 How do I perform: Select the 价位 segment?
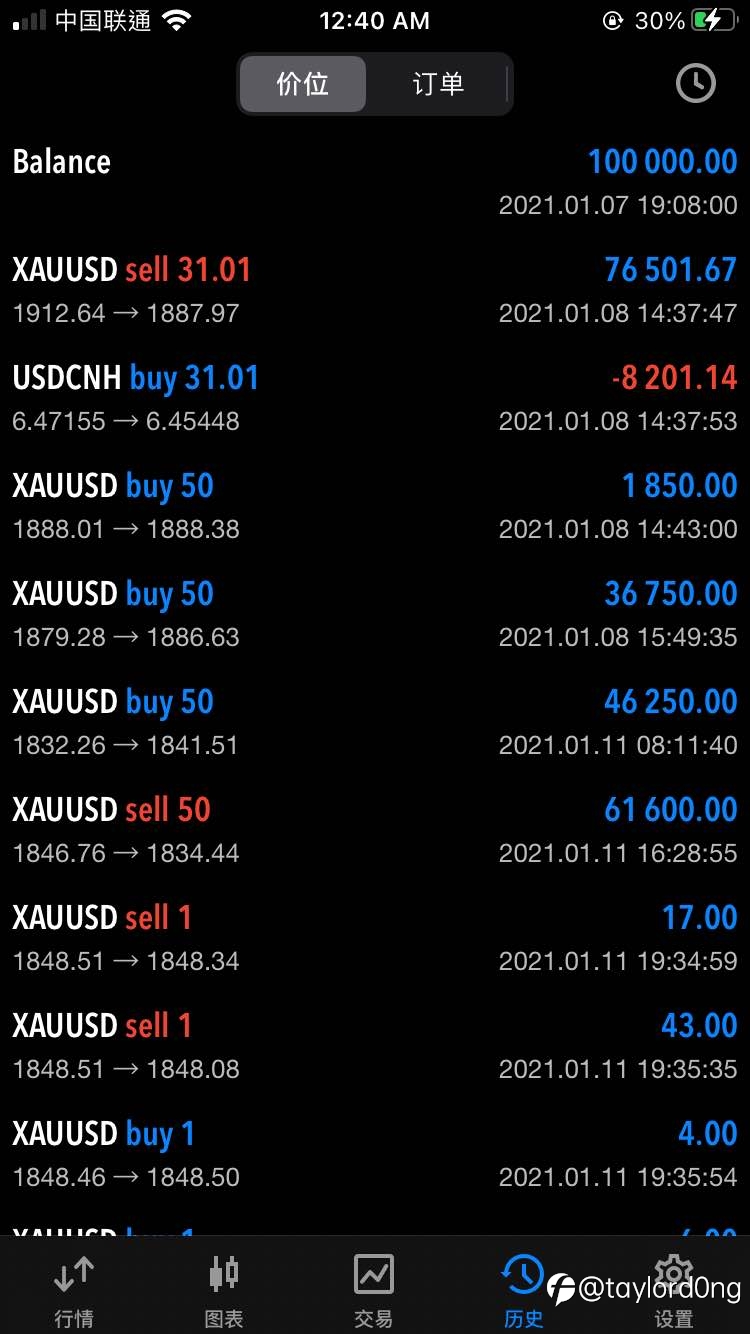tap(303, 84)
